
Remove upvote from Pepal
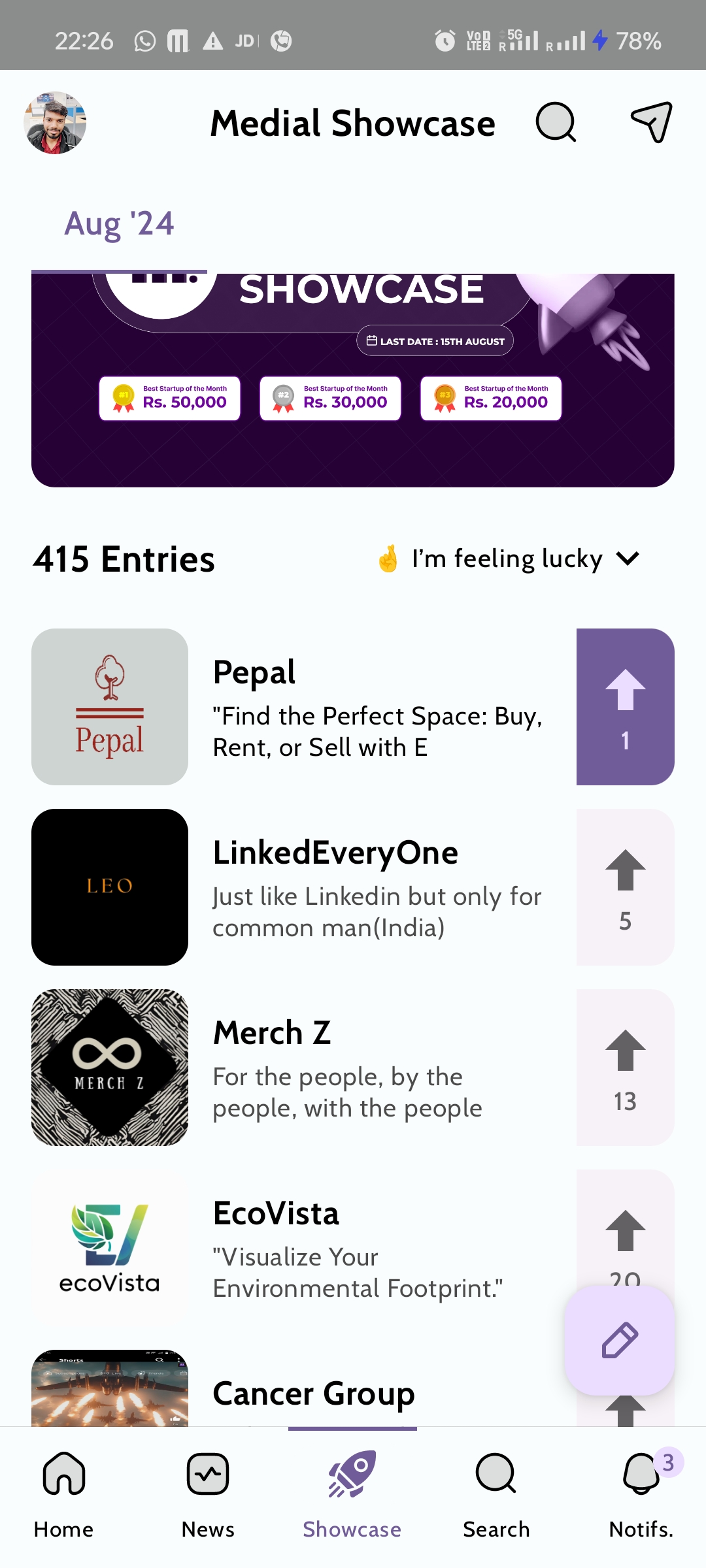click(x=625, y=707)
